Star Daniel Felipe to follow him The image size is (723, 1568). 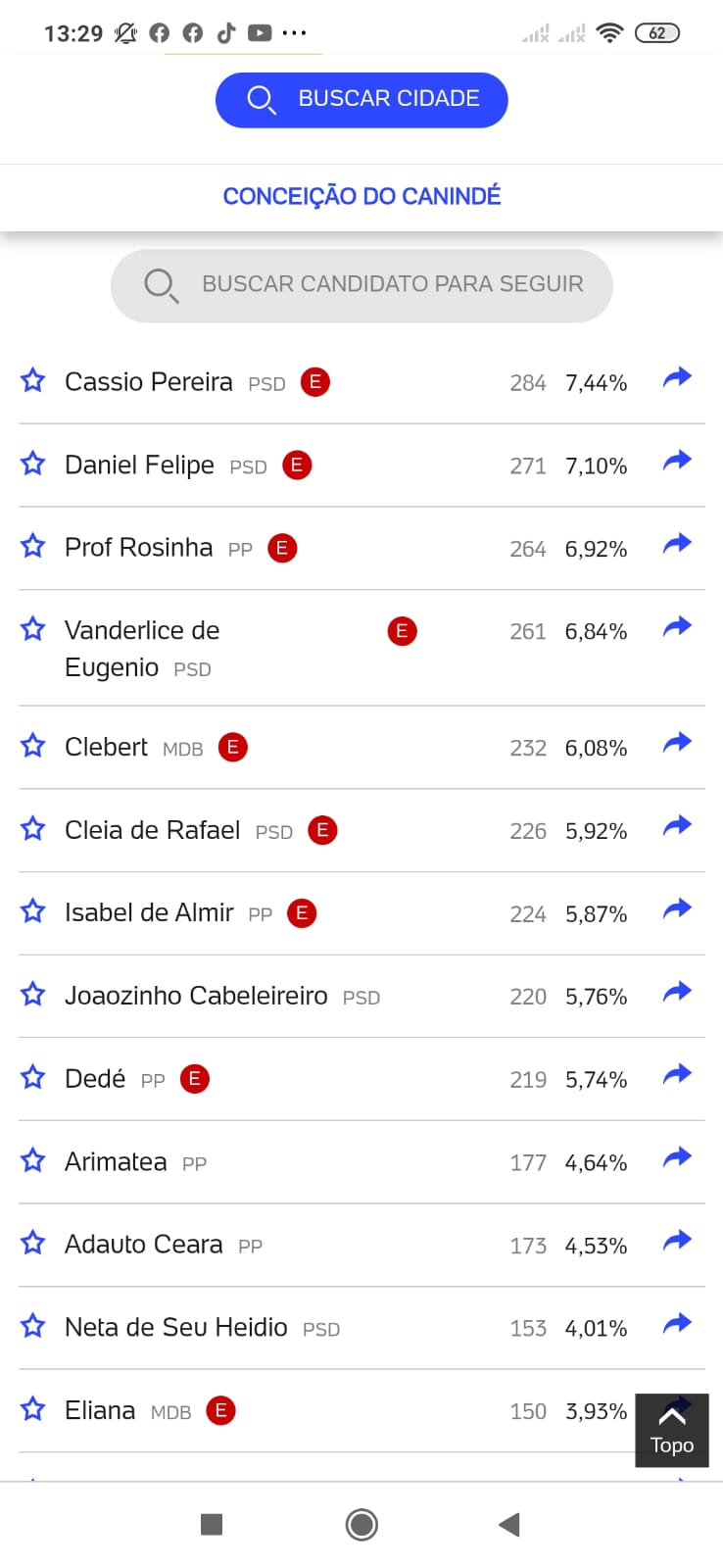pyautogui.click(x=33, y=464)
